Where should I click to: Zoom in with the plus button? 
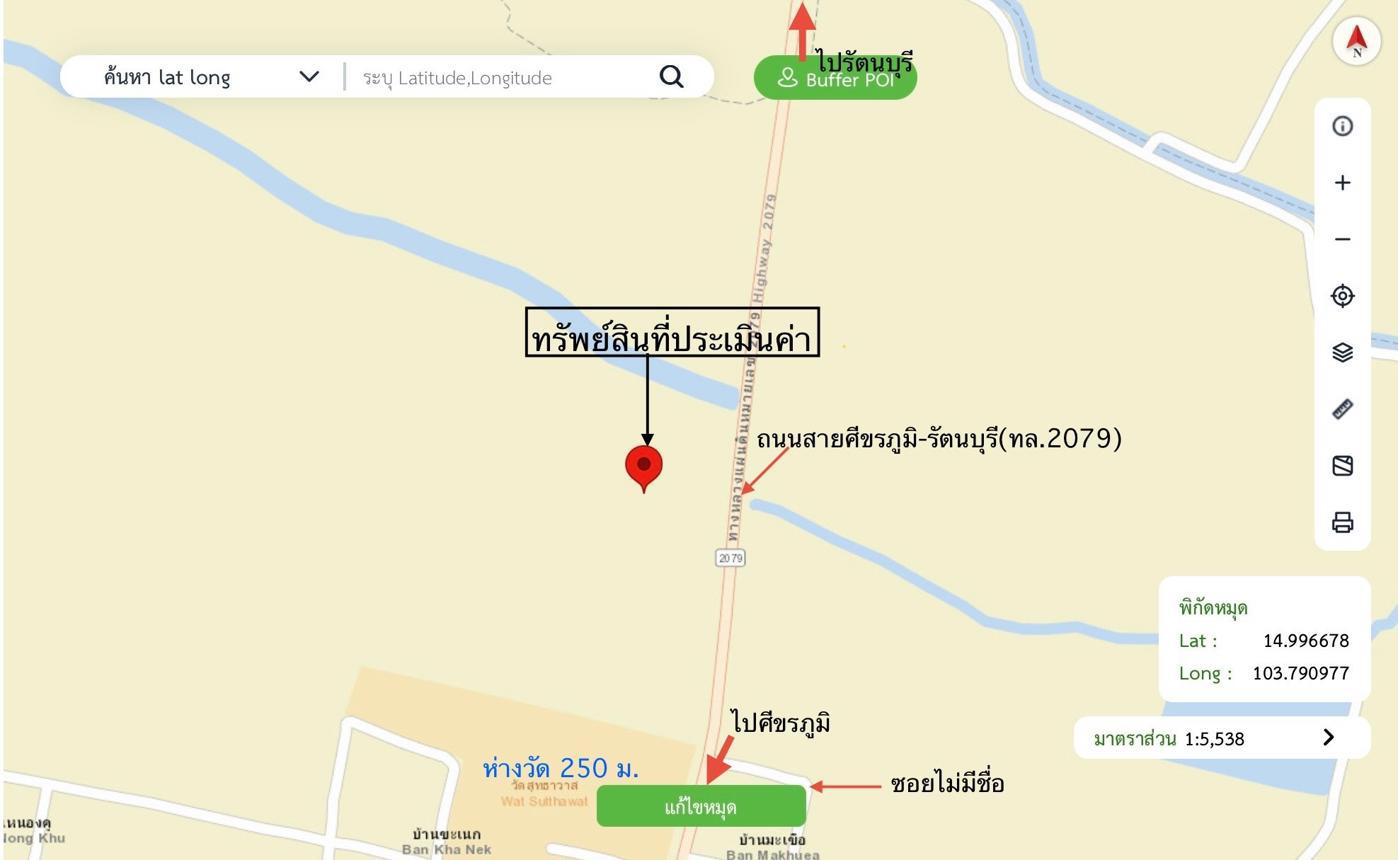click(x=1342, y=183)
